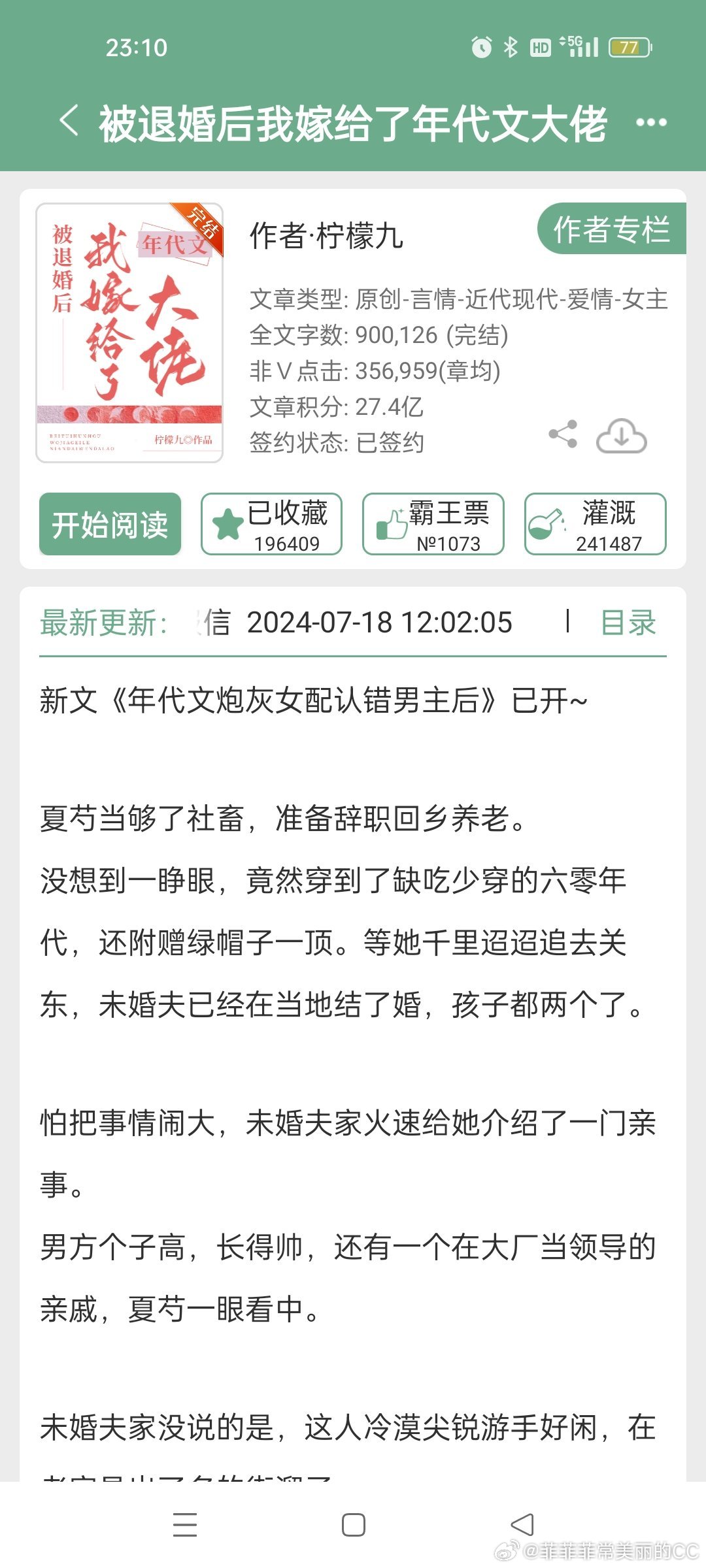Open recent apps from system navigation bar

185,1525
